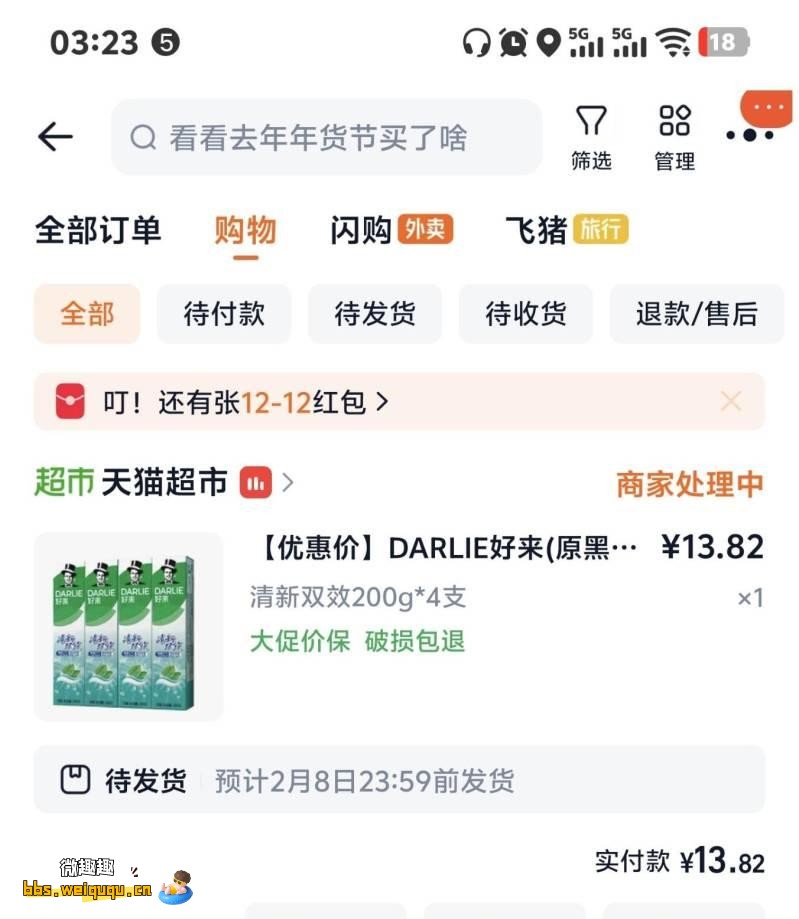The height and width of the screenshot is (919, 799).
Task: Dismiss the 红包 banner
Action: (731, 402)
